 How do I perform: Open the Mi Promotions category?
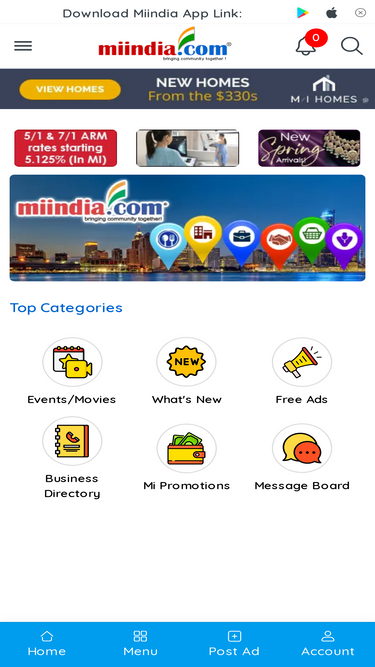pos(186,457)
